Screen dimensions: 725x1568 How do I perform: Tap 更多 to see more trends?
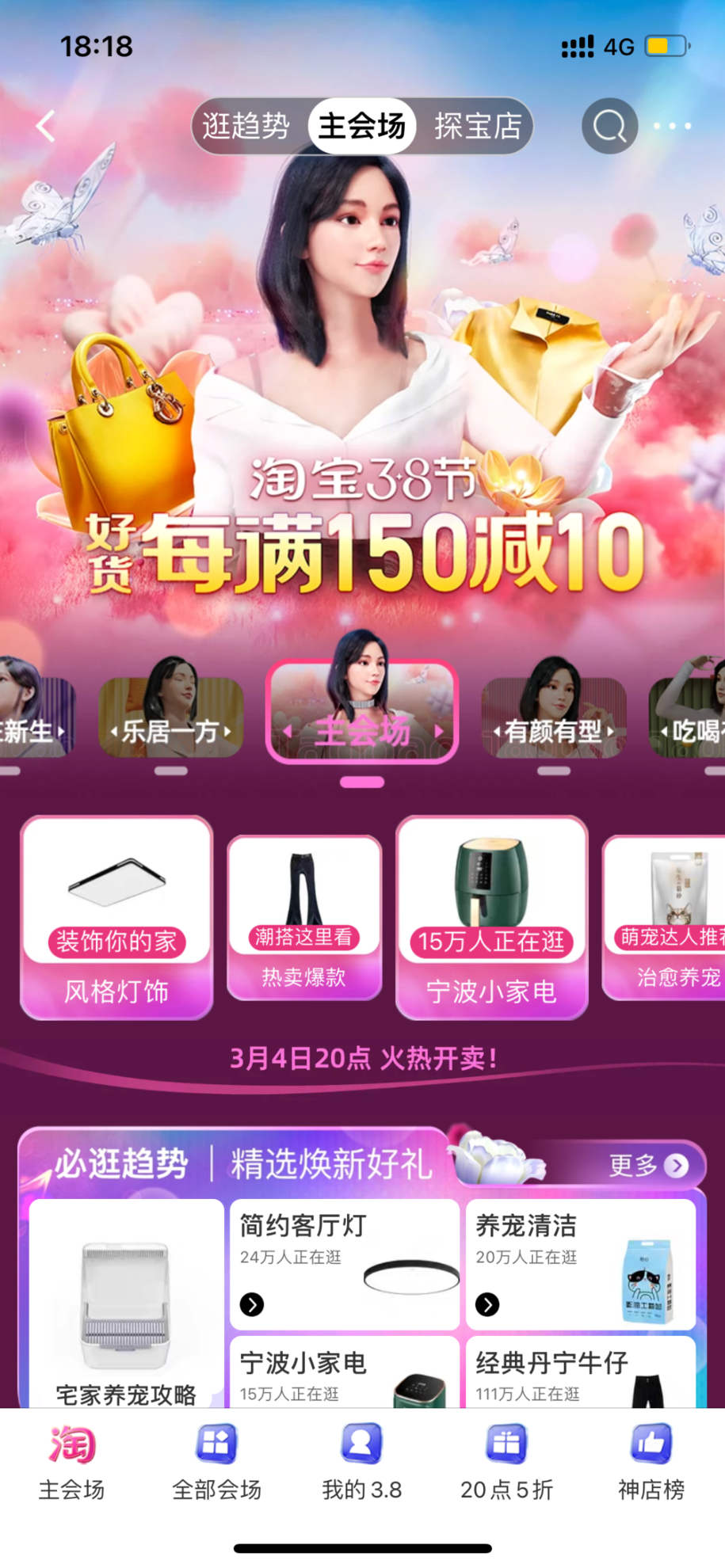pos(647,1165)
